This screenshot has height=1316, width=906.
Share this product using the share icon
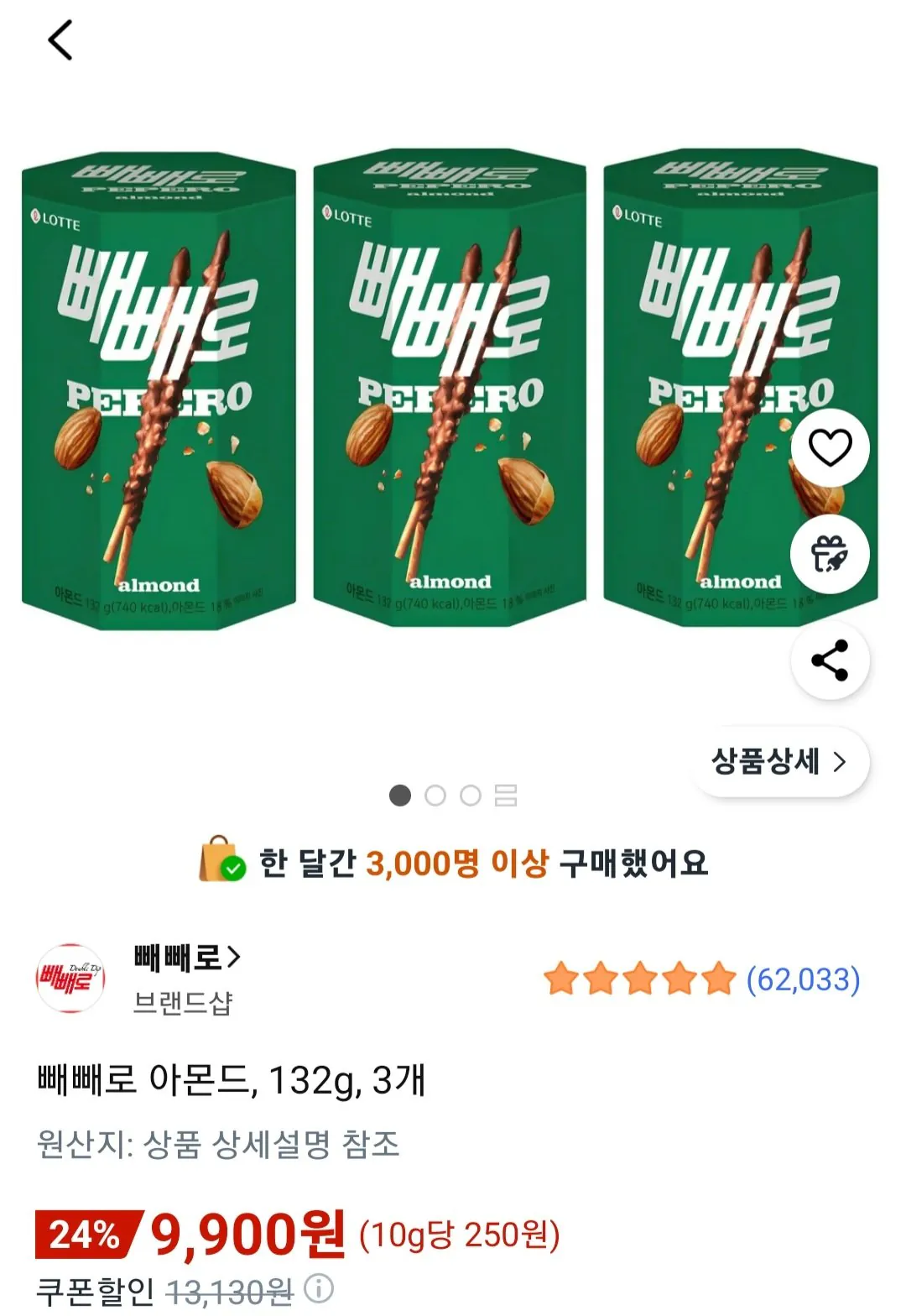pyautogui.click(x=830, y=663)
